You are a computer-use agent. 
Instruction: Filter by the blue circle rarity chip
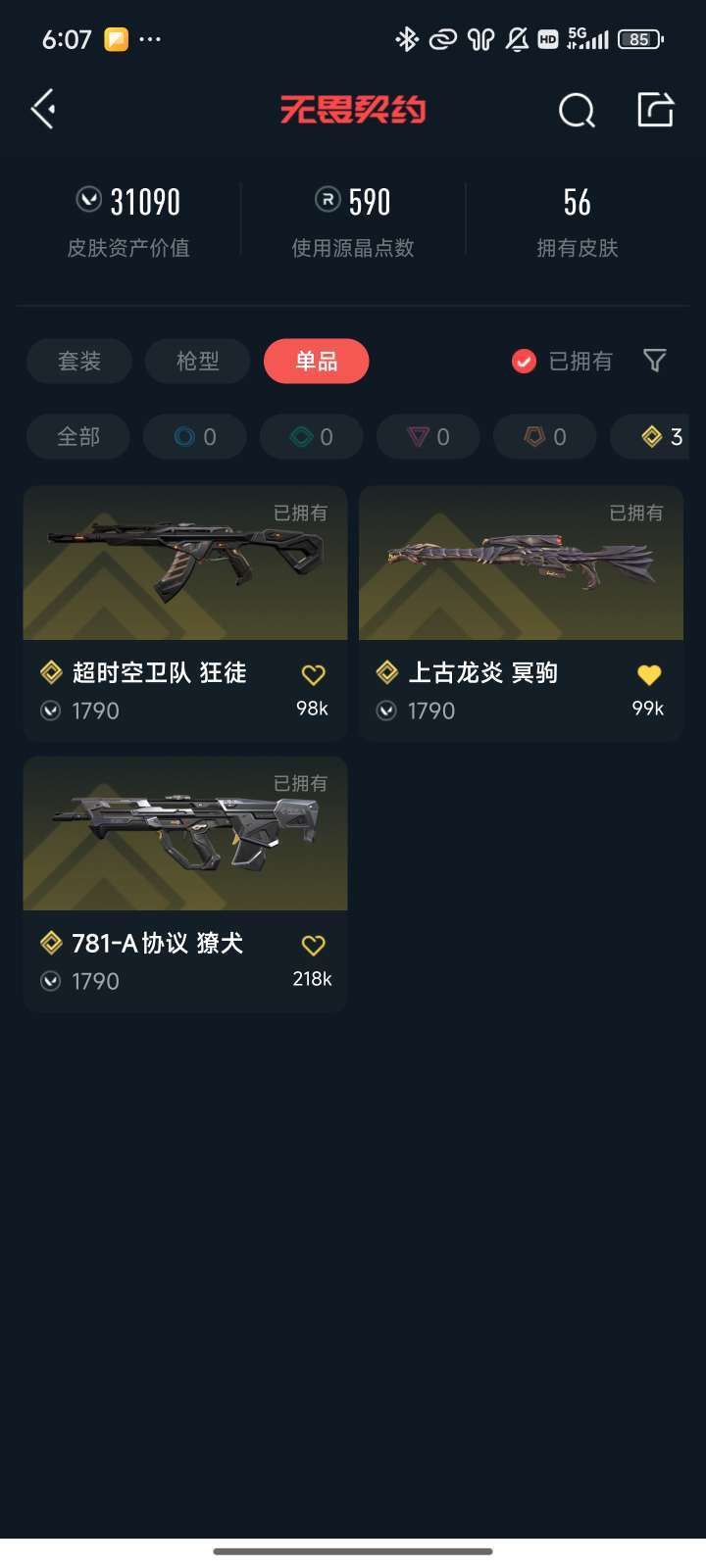[195, 437]
